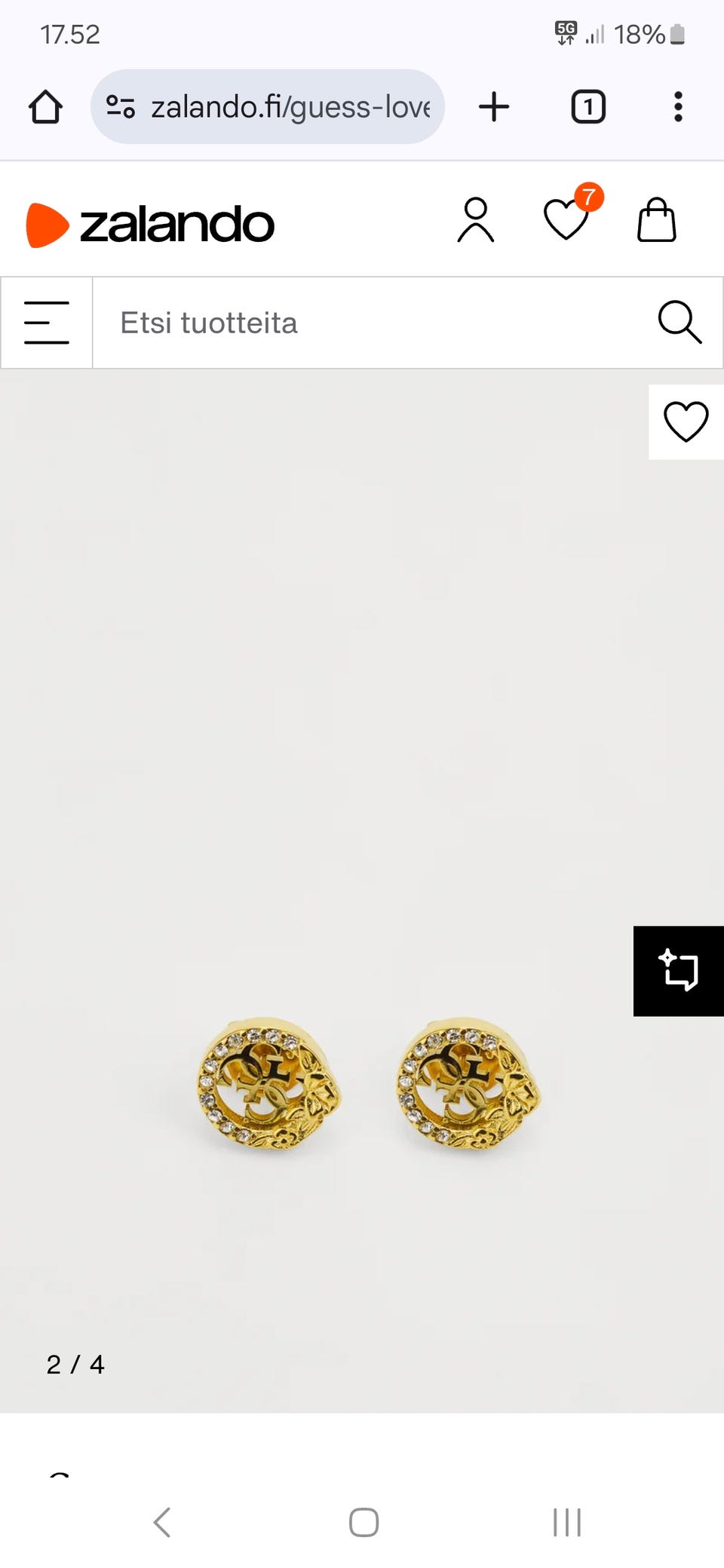The height and width of the screenshot is (1568, 724).
Task: Go back with the system back button
Action: [162, 1522]
